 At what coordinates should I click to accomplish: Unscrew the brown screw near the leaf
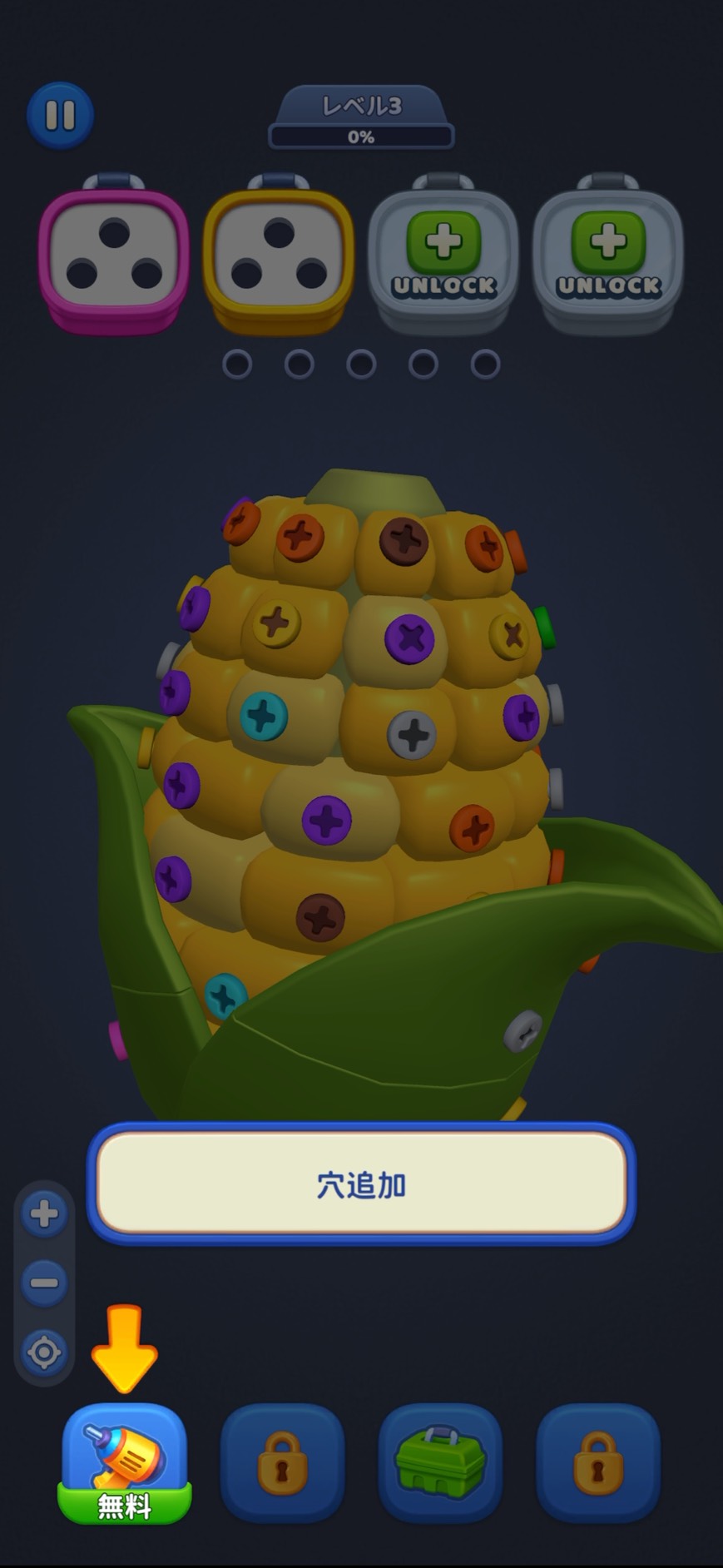319,917
